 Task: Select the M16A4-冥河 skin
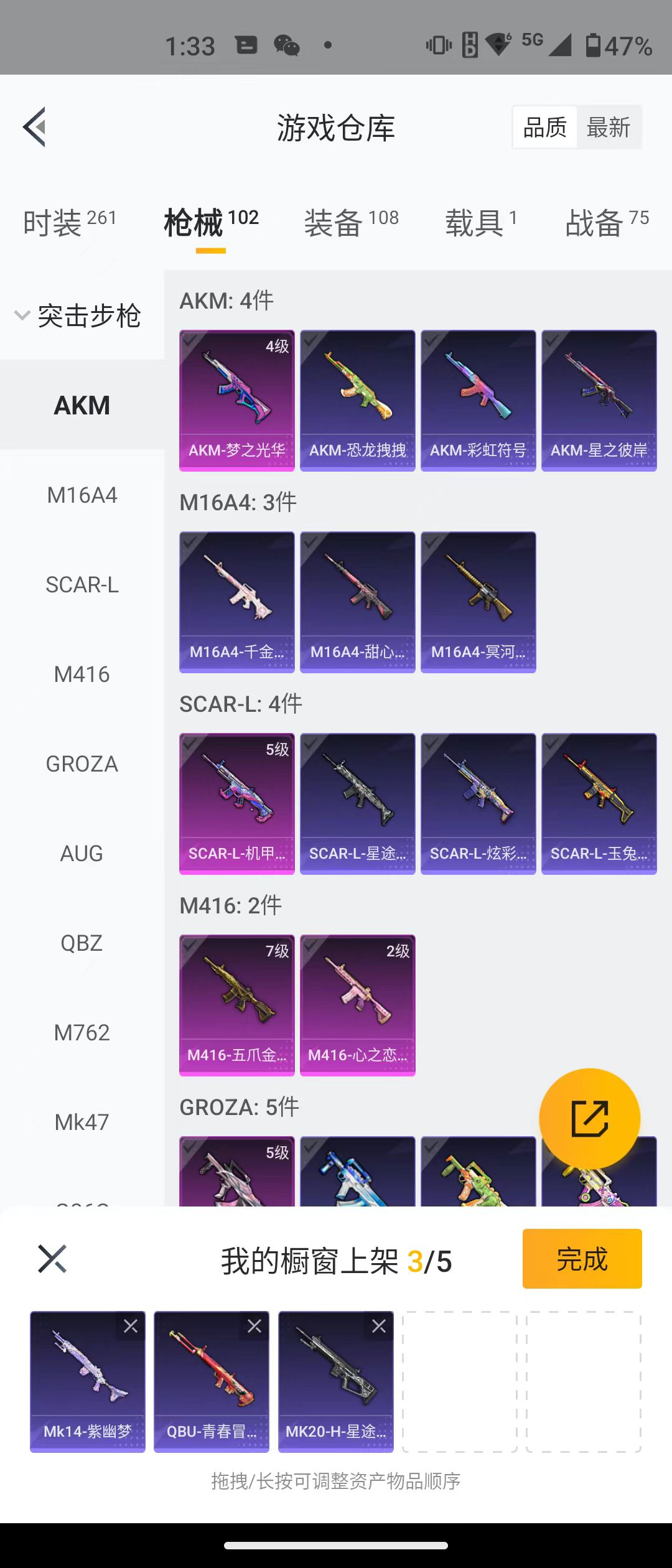click(478, 602)
